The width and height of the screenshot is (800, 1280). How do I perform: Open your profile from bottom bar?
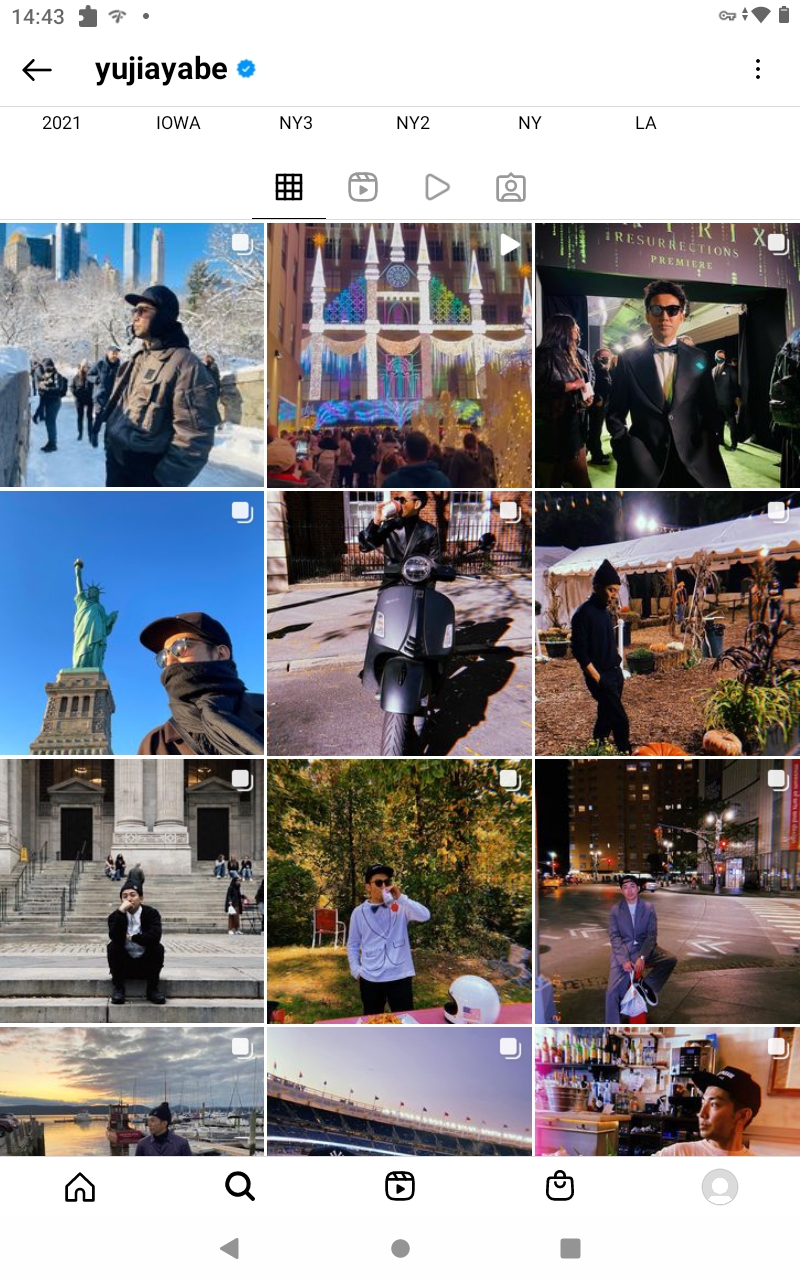(x=720, y=1187)
